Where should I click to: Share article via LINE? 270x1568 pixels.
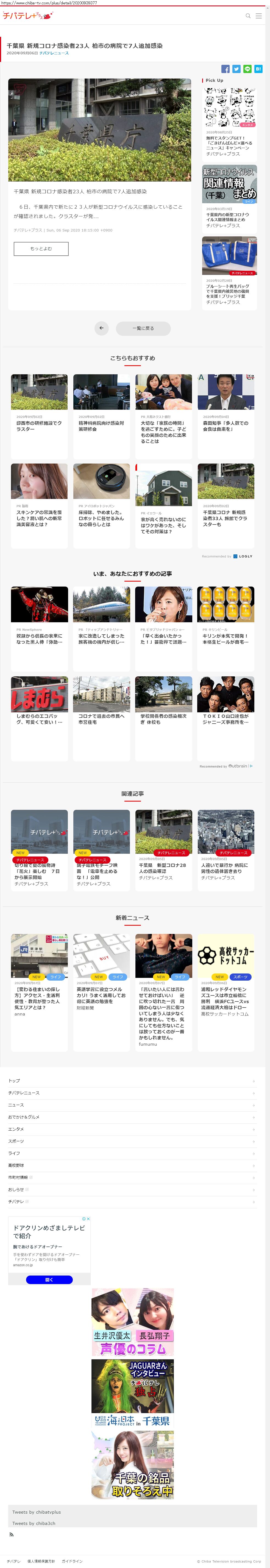coord(247,69)
